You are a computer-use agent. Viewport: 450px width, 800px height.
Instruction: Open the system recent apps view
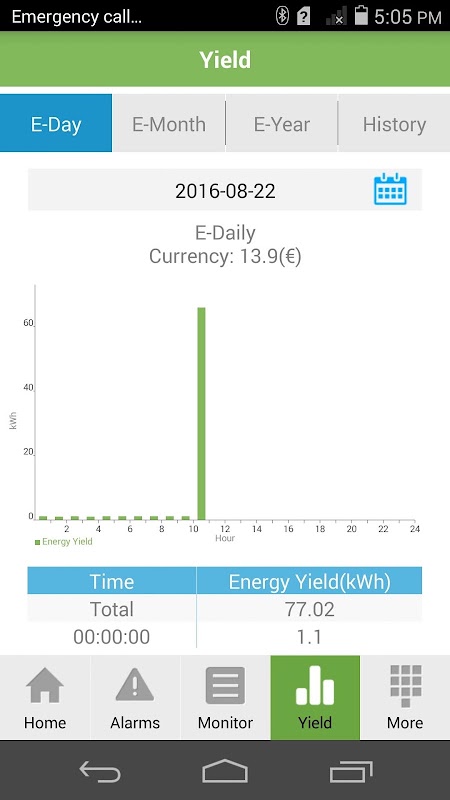(x=351, y=770)
